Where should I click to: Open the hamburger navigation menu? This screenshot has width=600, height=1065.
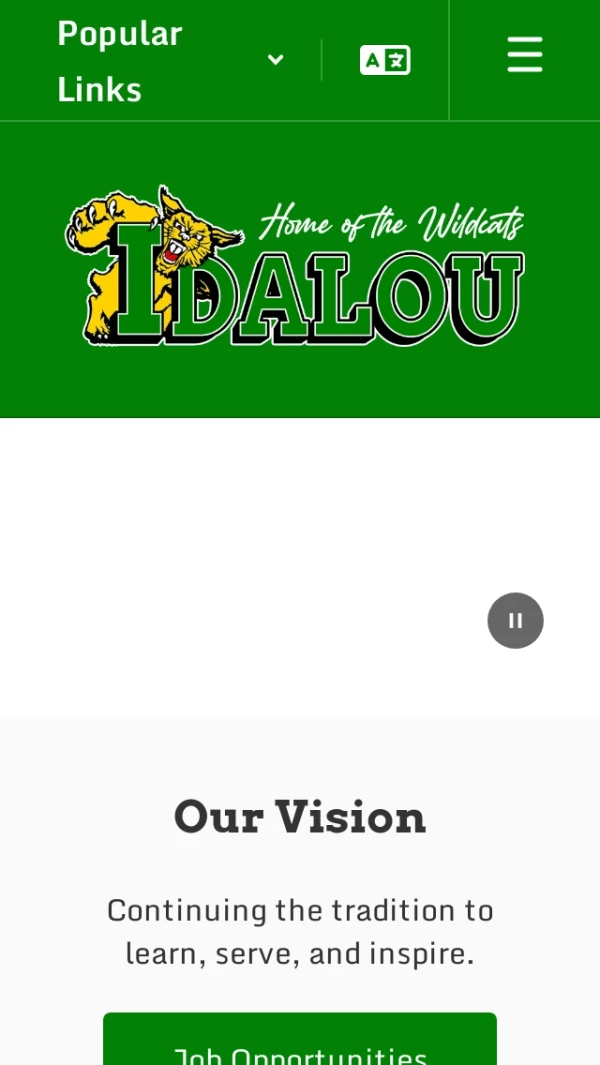coord(524,55)
